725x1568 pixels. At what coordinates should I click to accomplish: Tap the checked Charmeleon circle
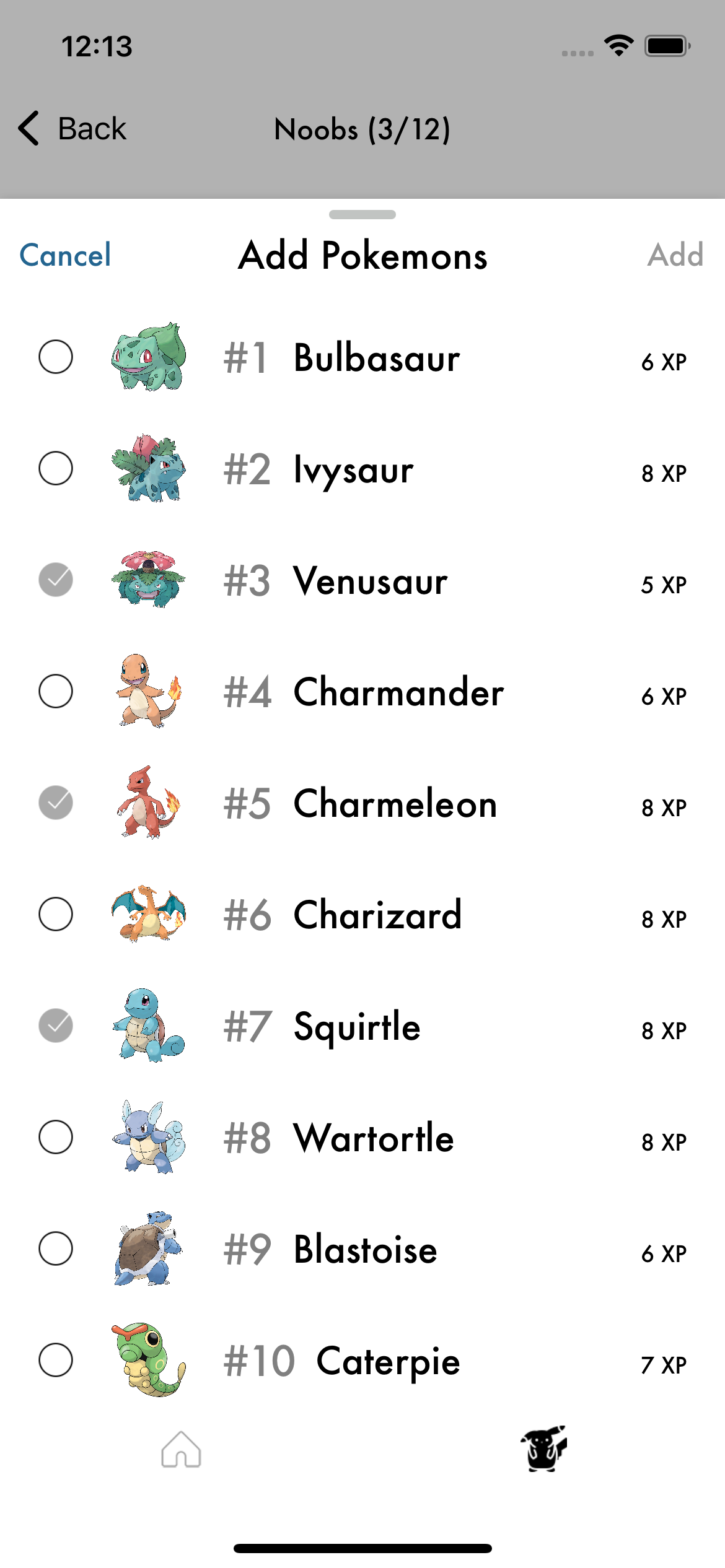56,803
